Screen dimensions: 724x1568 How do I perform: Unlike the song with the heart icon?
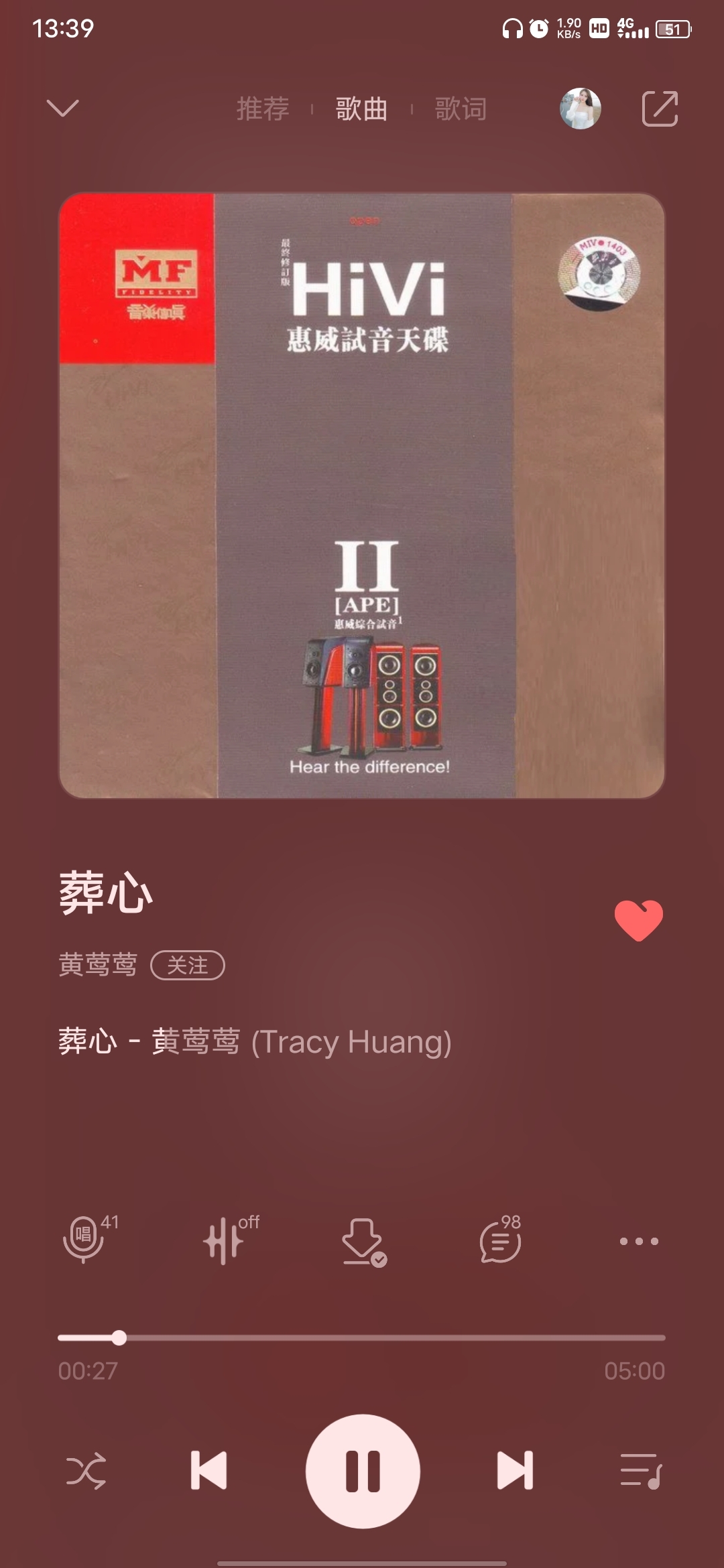pyautogui.click(x=638, y=921)
